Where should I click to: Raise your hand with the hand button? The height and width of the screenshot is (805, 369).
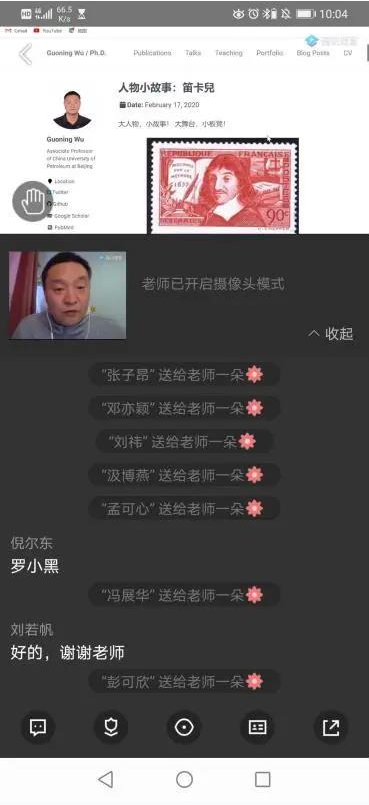tap(33, 201)
